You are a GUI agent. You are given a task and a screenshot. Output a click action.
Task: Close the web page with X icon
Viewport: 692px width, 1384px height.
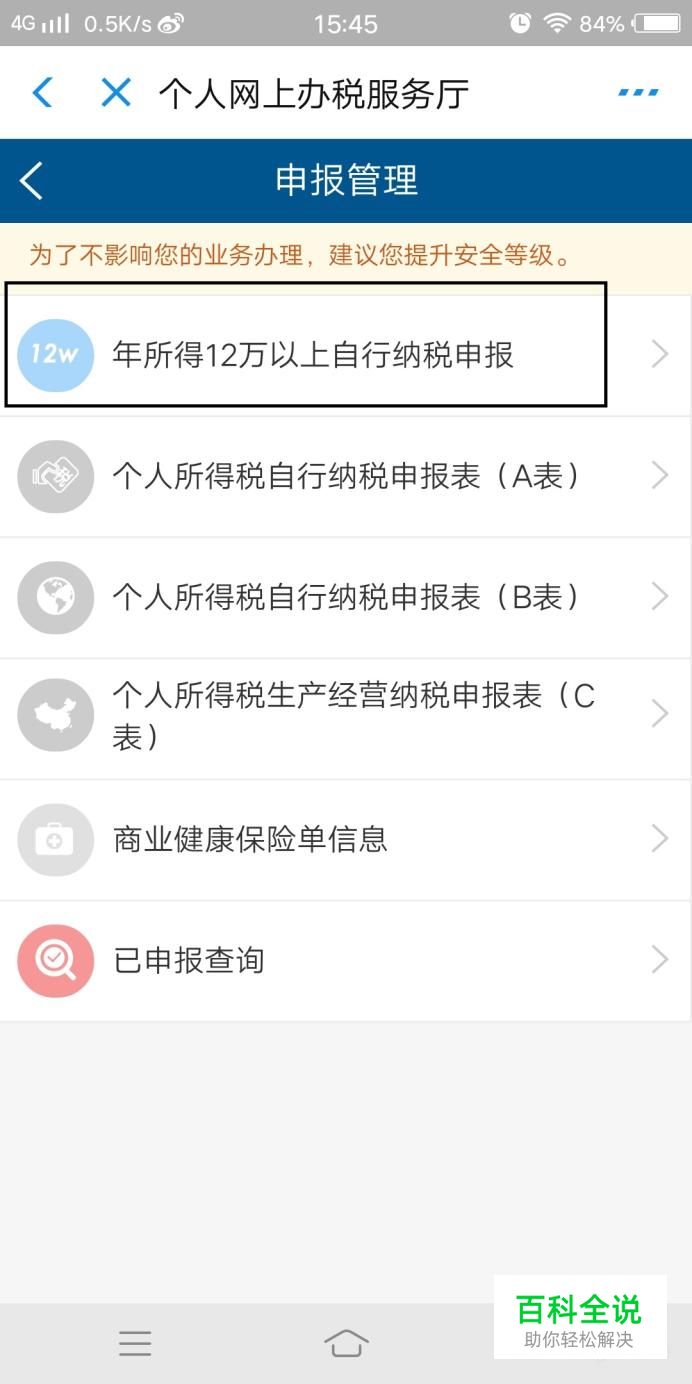coord(116,93)
